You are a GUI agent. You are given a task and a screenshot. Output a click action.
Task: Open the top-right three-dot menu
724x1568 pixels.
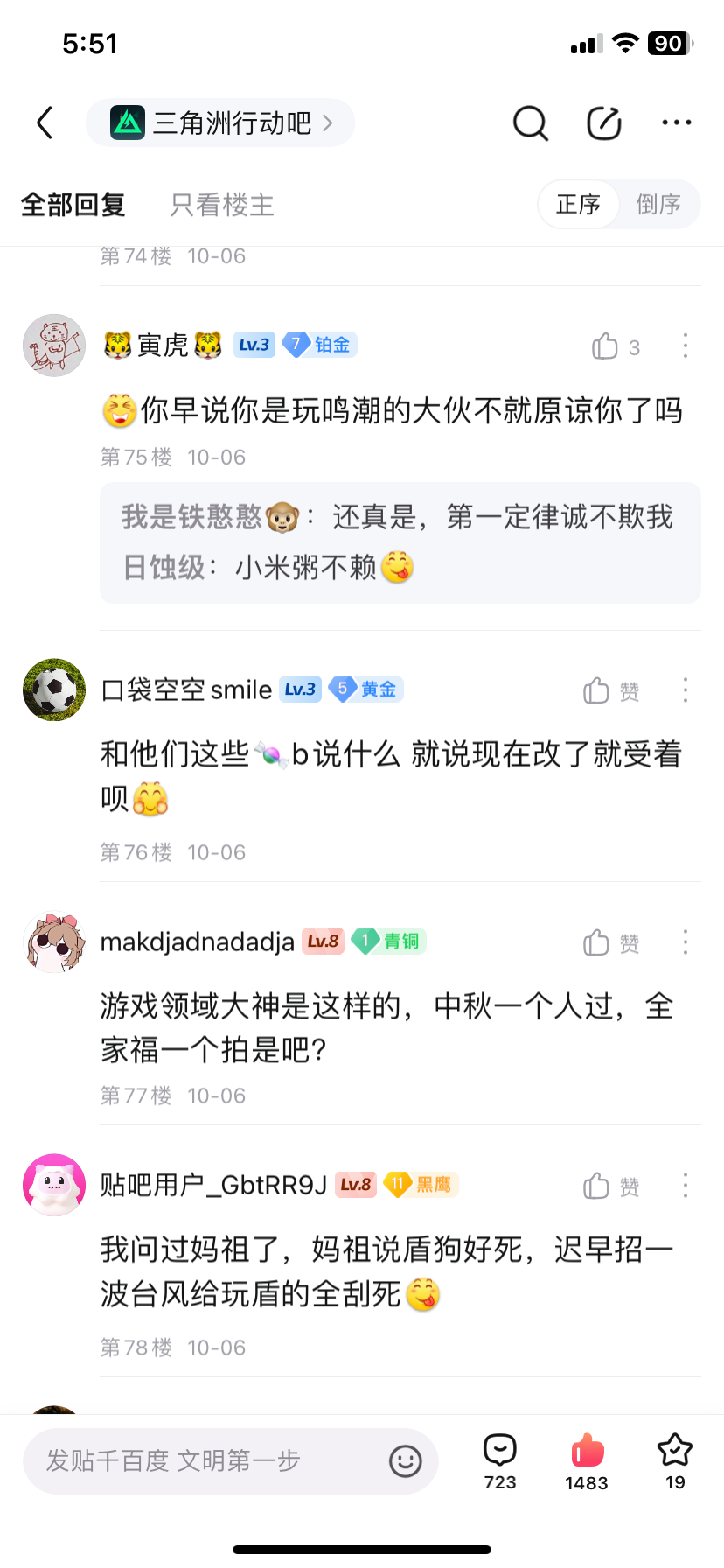click(x=676, y=123)
